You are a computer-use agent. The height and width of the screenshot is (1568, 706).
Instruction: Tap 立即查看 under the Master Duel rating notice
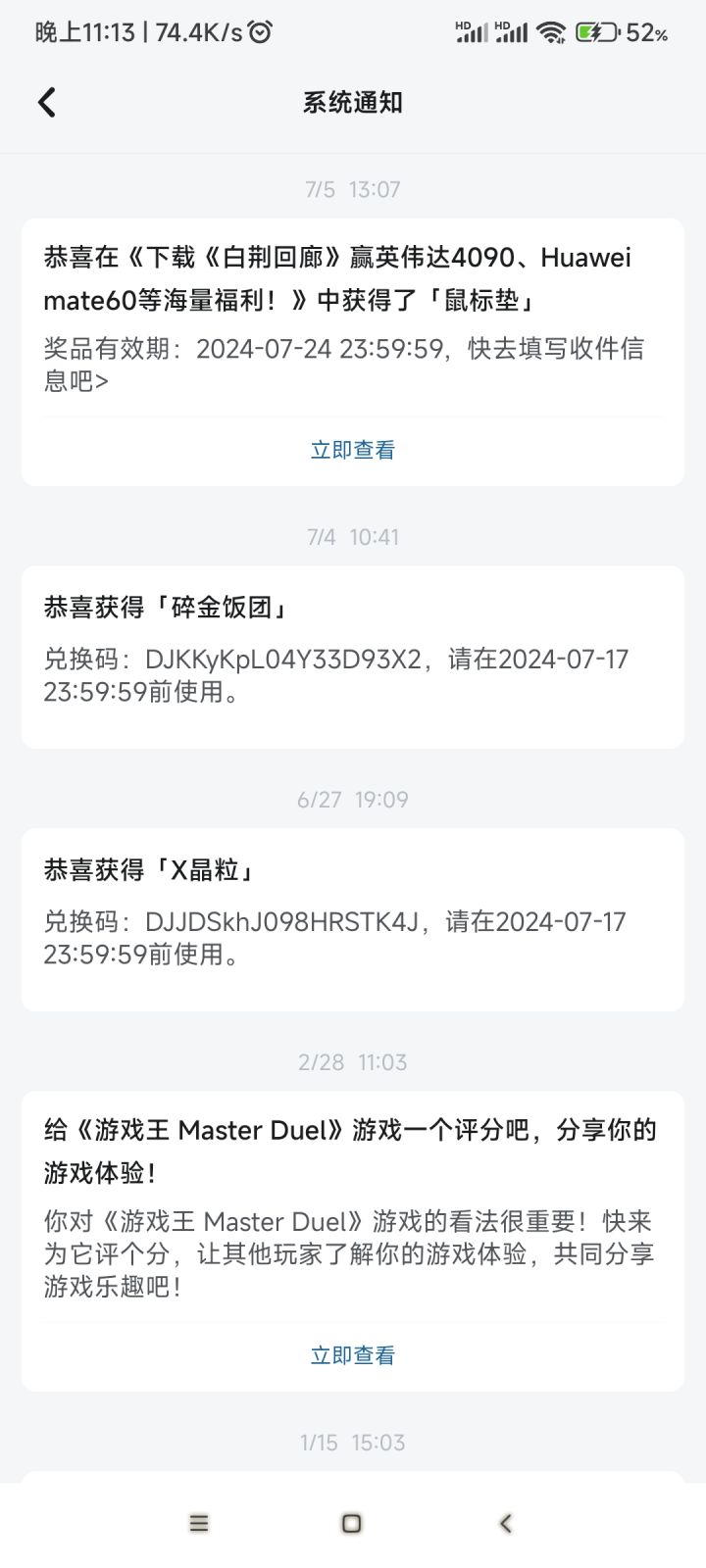click(x=352, y=1355)
